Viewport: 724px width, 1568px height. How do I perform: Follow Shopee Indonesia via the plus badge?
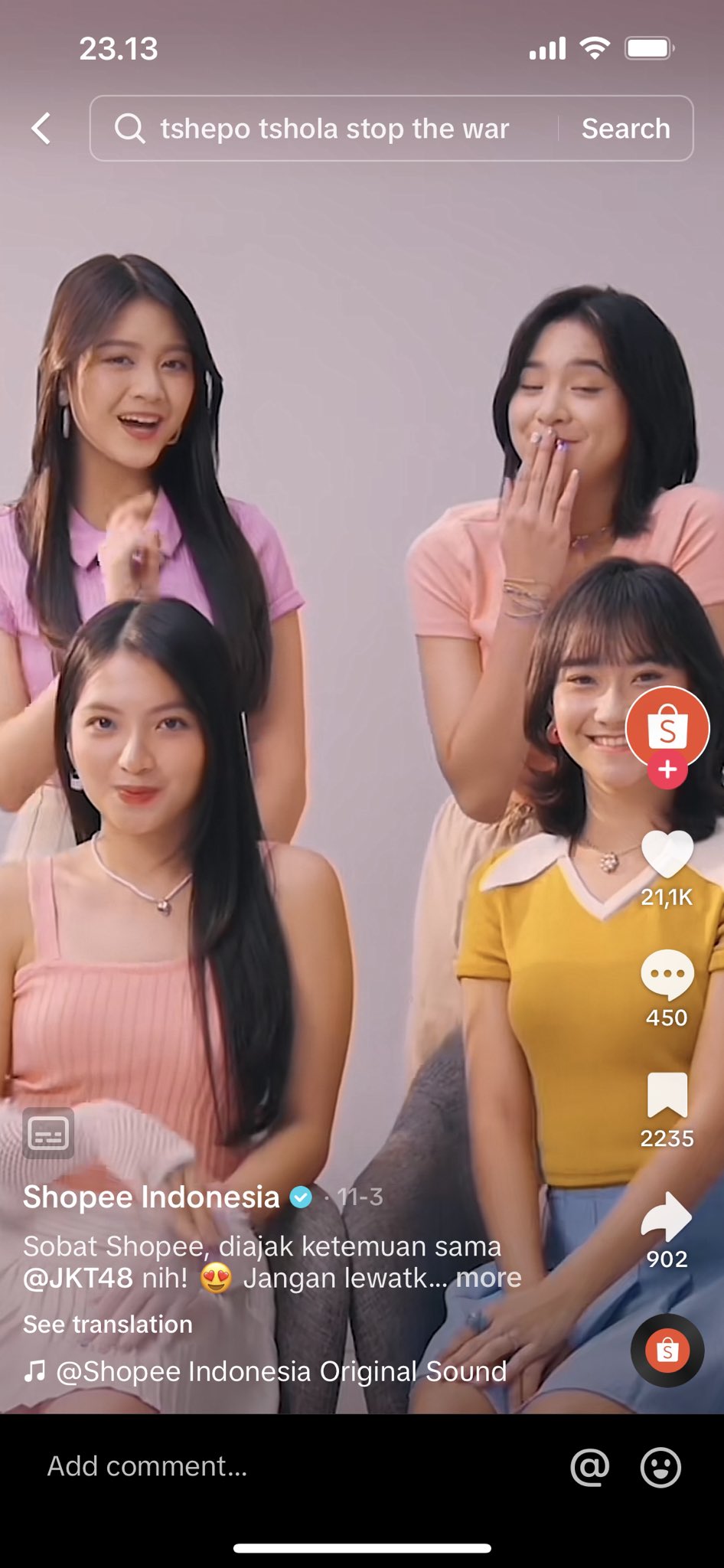[x=667, y=769]
